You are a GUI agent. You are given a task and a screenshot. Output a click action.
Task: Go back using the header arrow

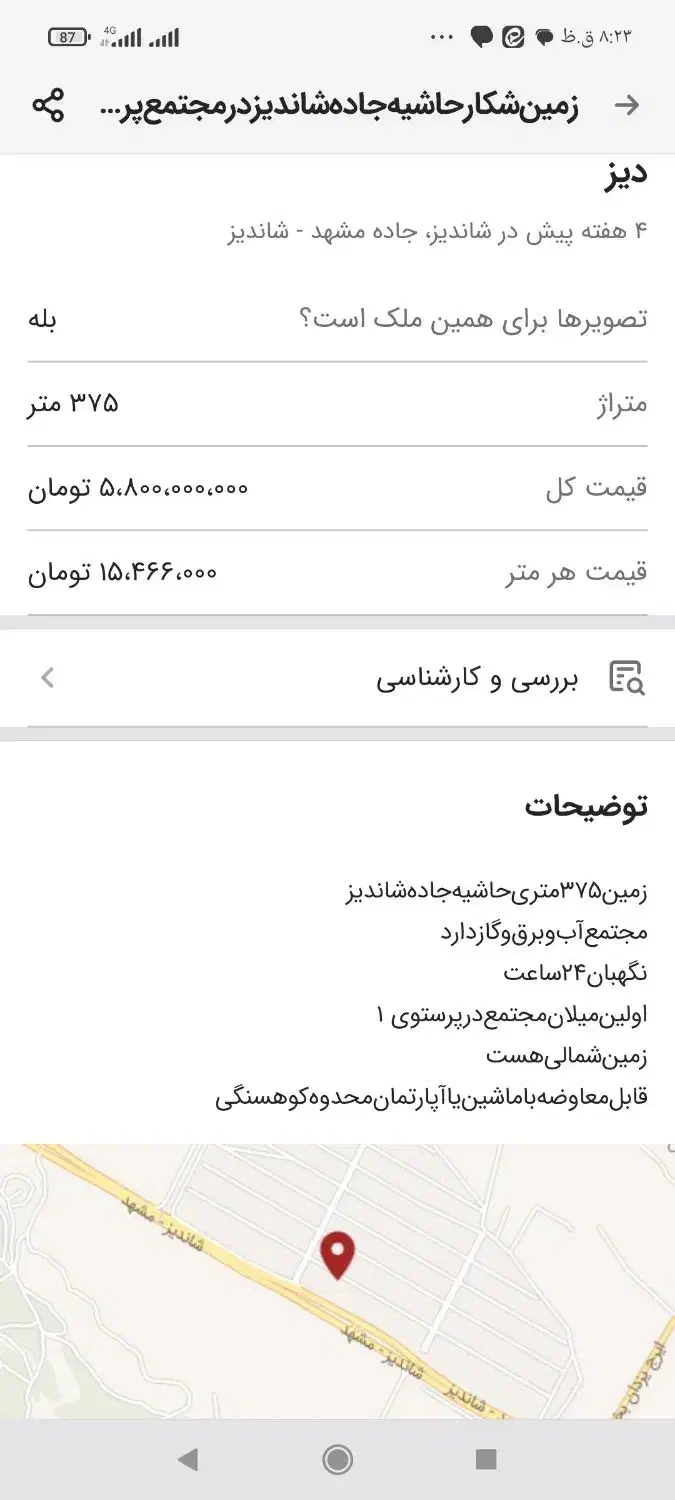tap(627, 105)
